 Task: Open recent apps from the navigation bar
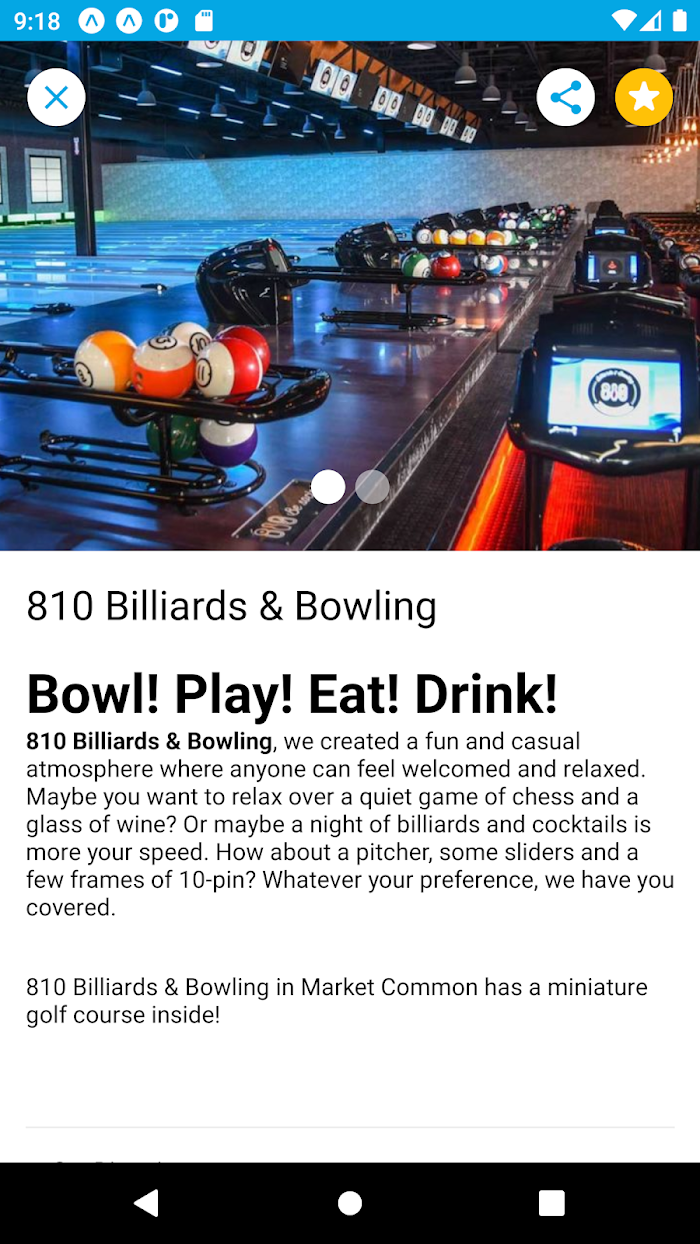click(552, 1203)
